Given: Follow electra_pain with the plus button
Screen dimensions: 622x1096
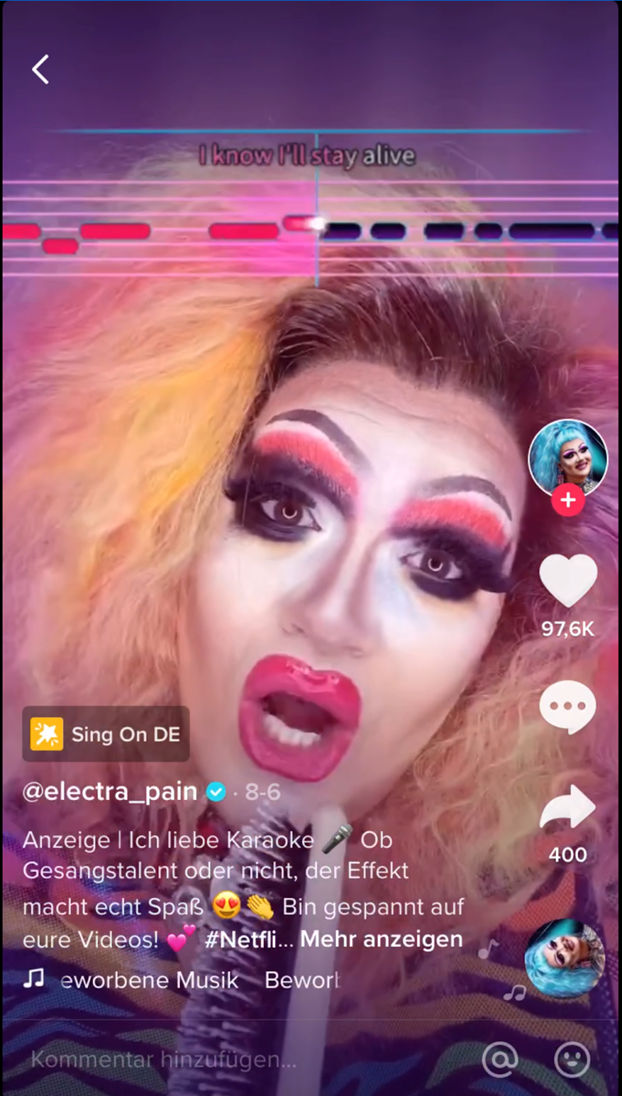Looking at the screenshot, I should (567, 500).
